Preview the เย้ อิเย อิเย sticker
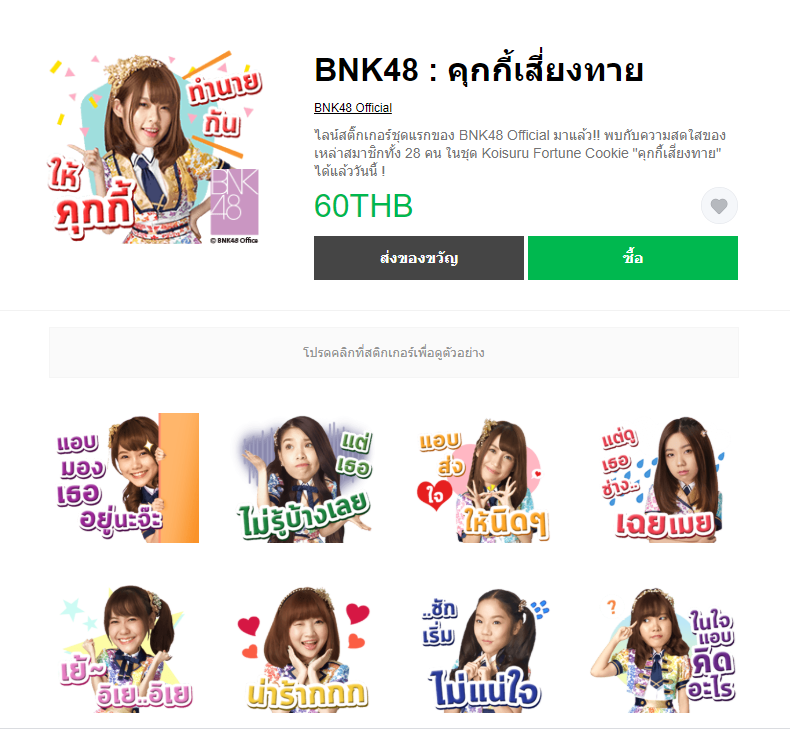 point(125,648)
